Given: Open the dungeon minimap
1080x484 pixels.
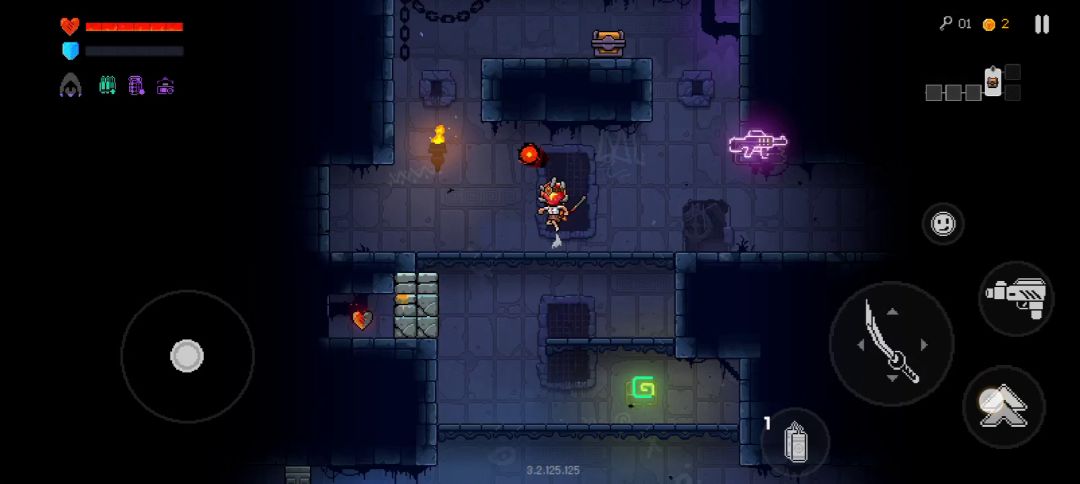Looking at the screenshot, I should (x=973, y=83).
